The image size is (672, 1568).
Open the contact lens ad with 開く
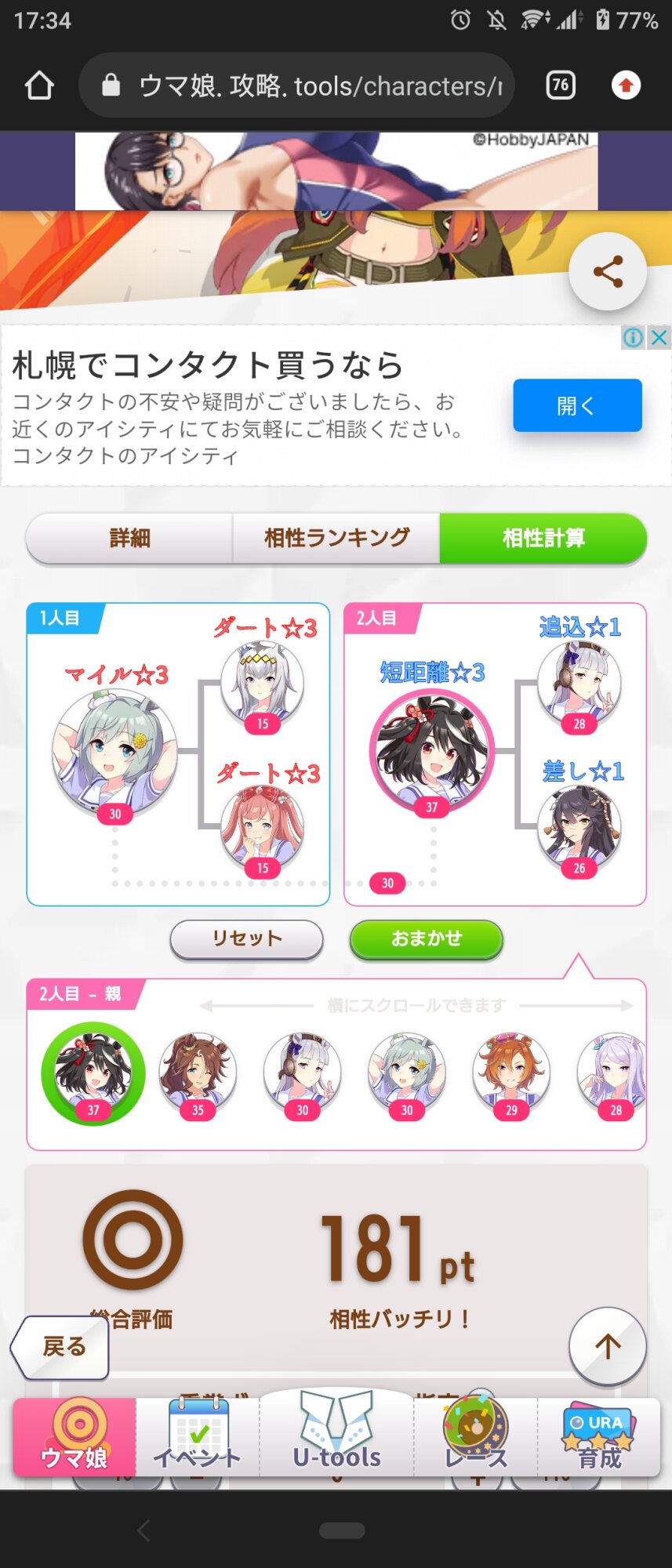pos(577,405)
